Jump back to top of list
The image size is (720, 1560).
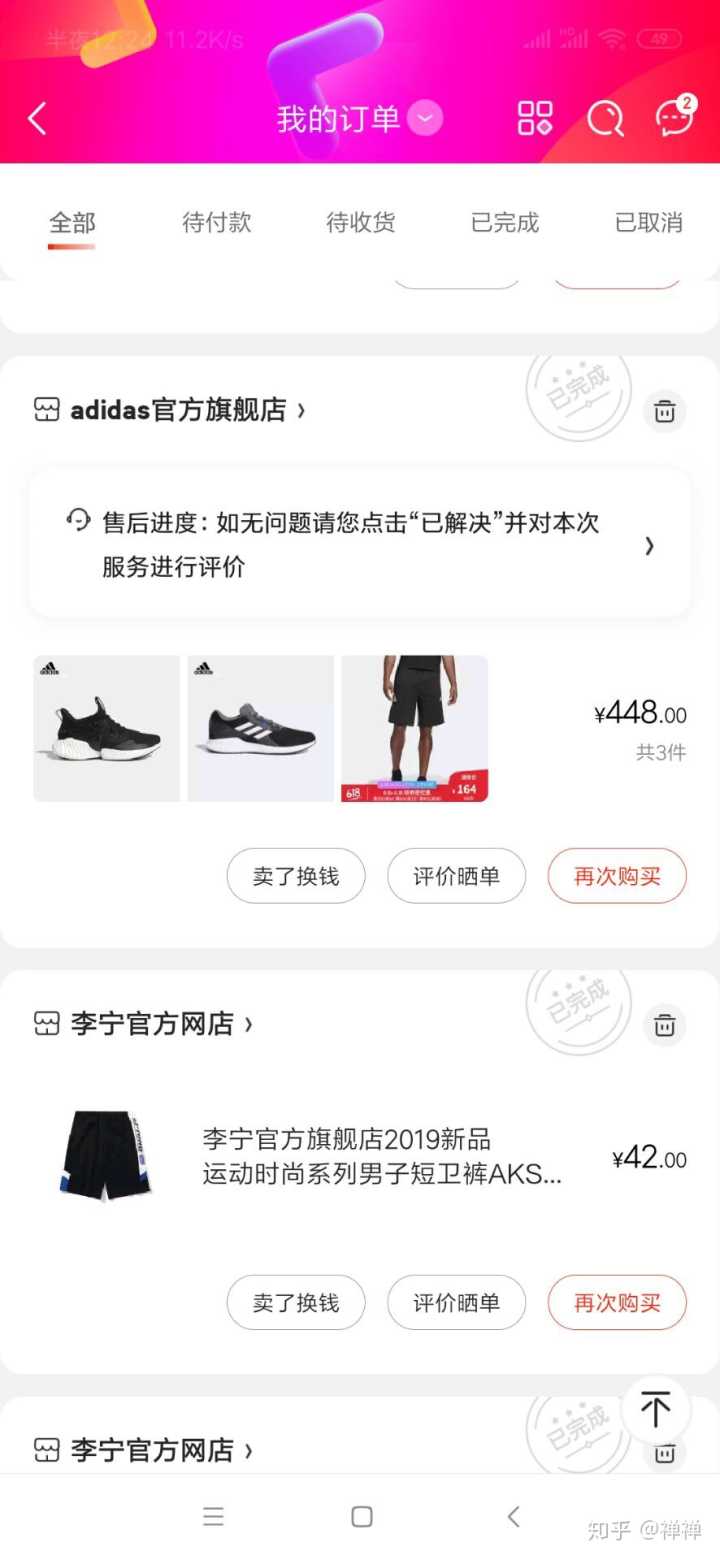click(655, 1410)
